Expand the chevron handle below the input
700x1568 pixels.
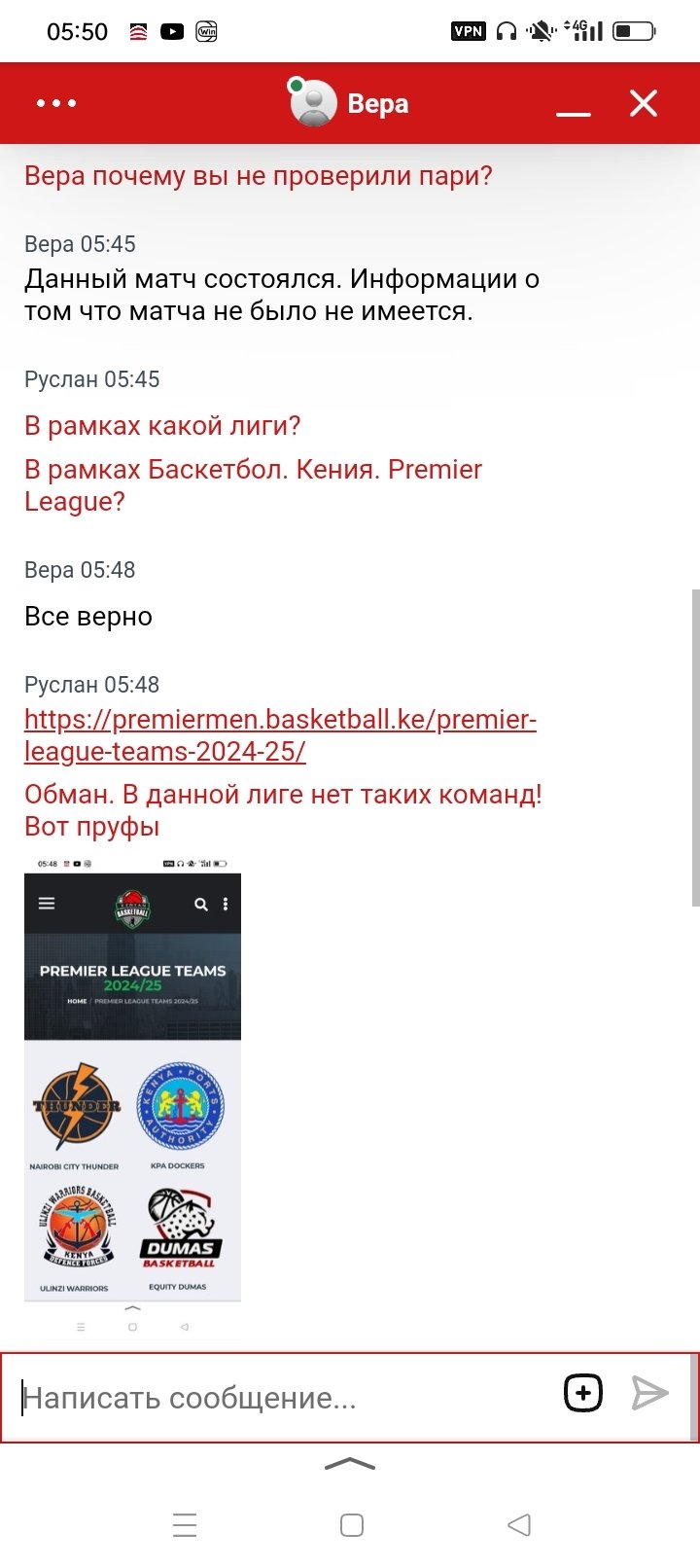tap(350, 1464)
